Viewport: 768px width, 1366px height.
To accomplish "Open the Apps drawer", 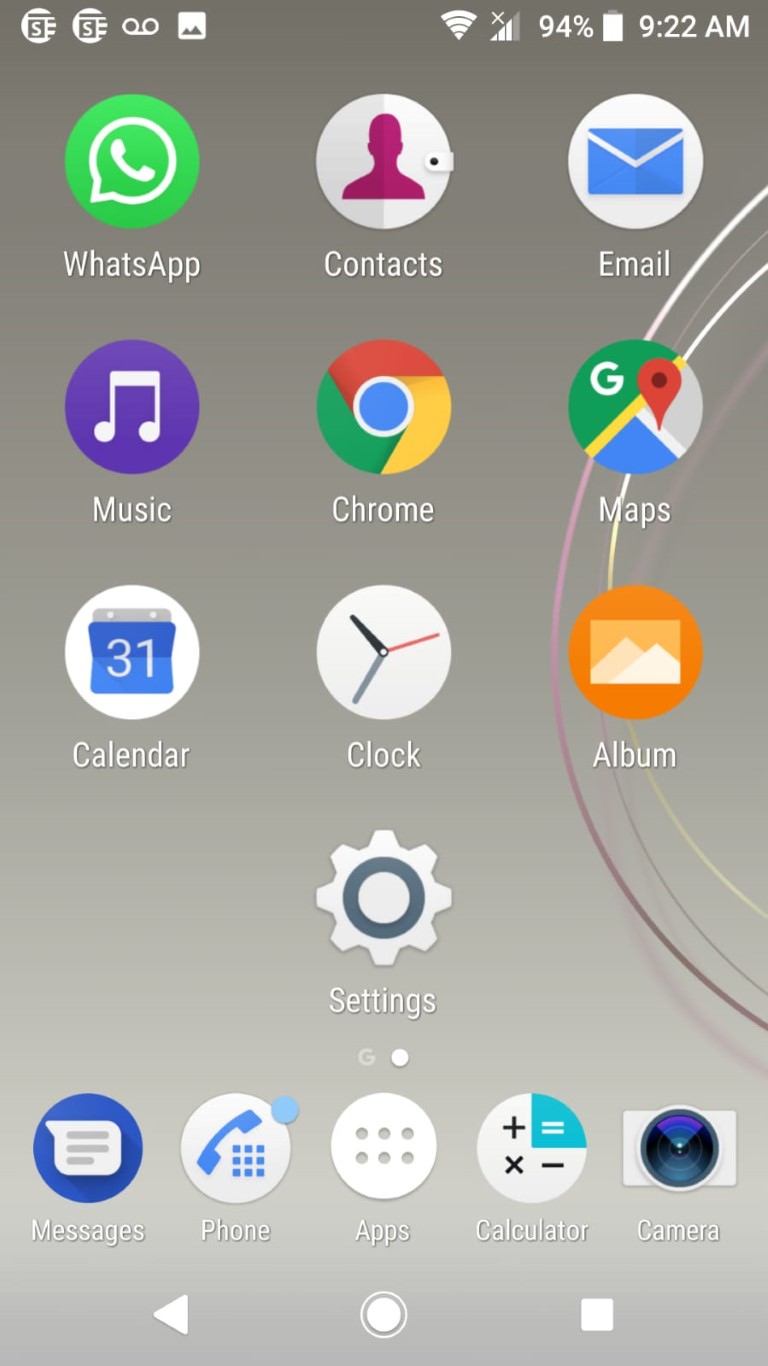I will (383, 1148).
